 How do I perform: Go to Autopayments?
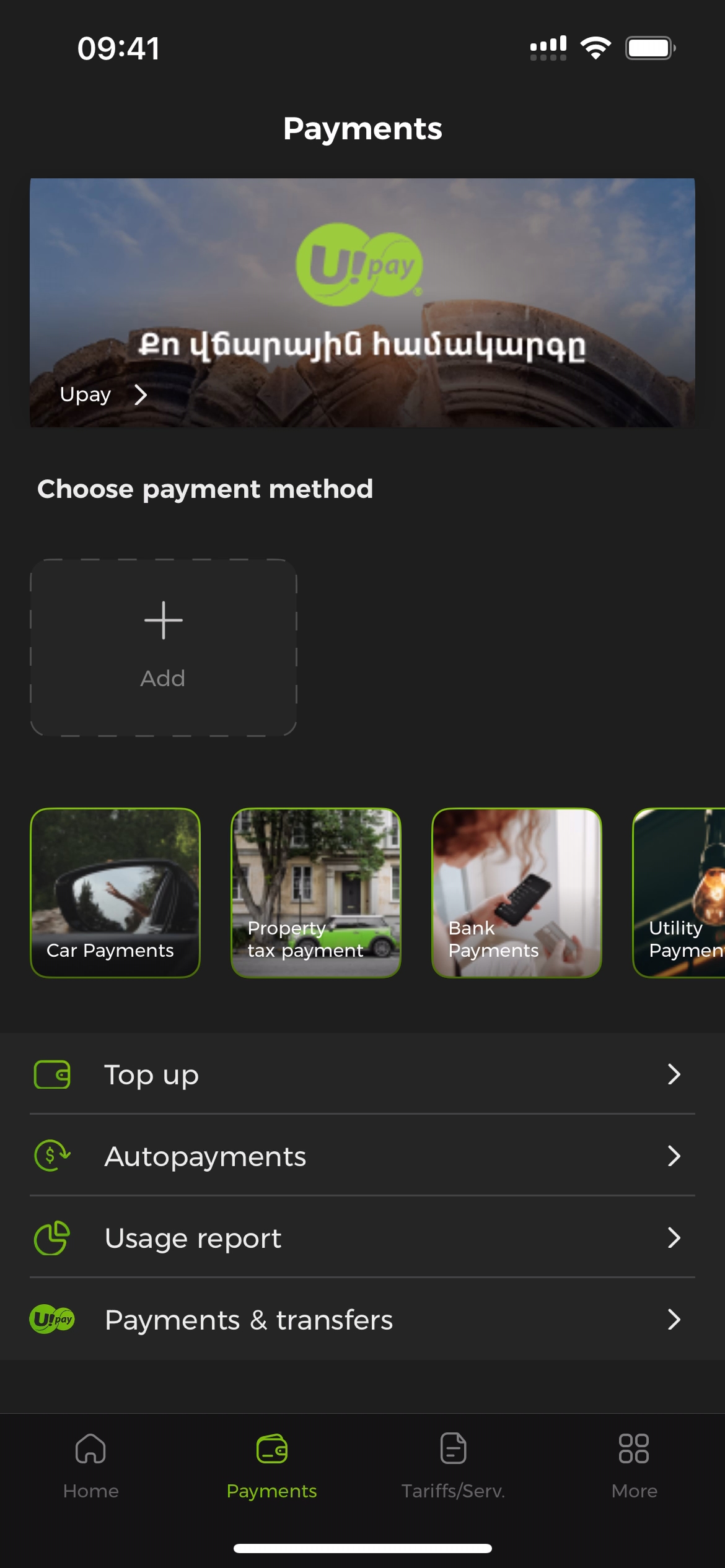(x=362, y=1156)
